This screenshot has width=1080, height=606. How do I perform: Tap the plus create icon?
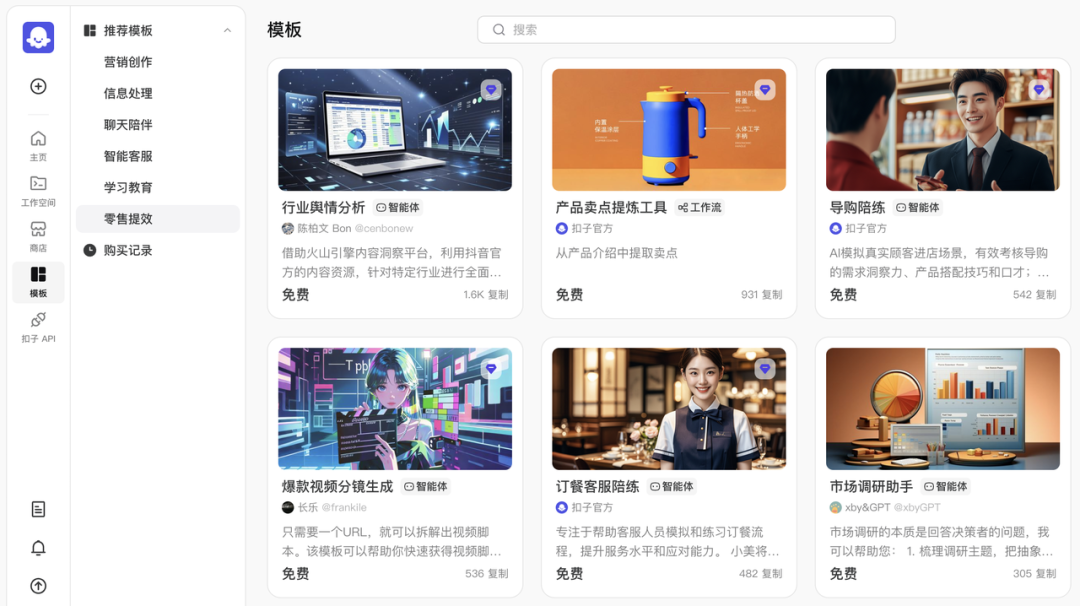(38, 86)
